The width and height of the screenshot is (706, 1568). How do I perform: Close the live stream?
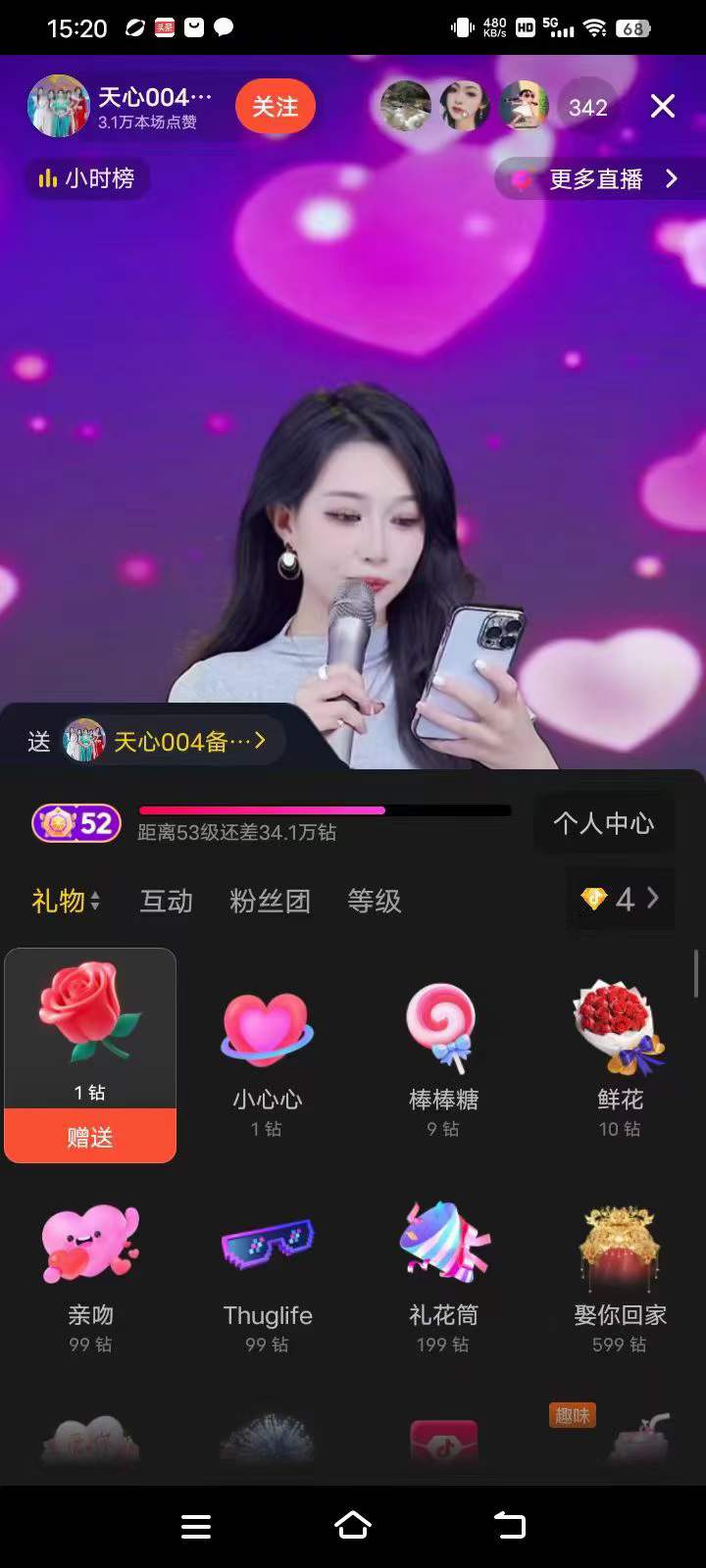tap(663, 106)
